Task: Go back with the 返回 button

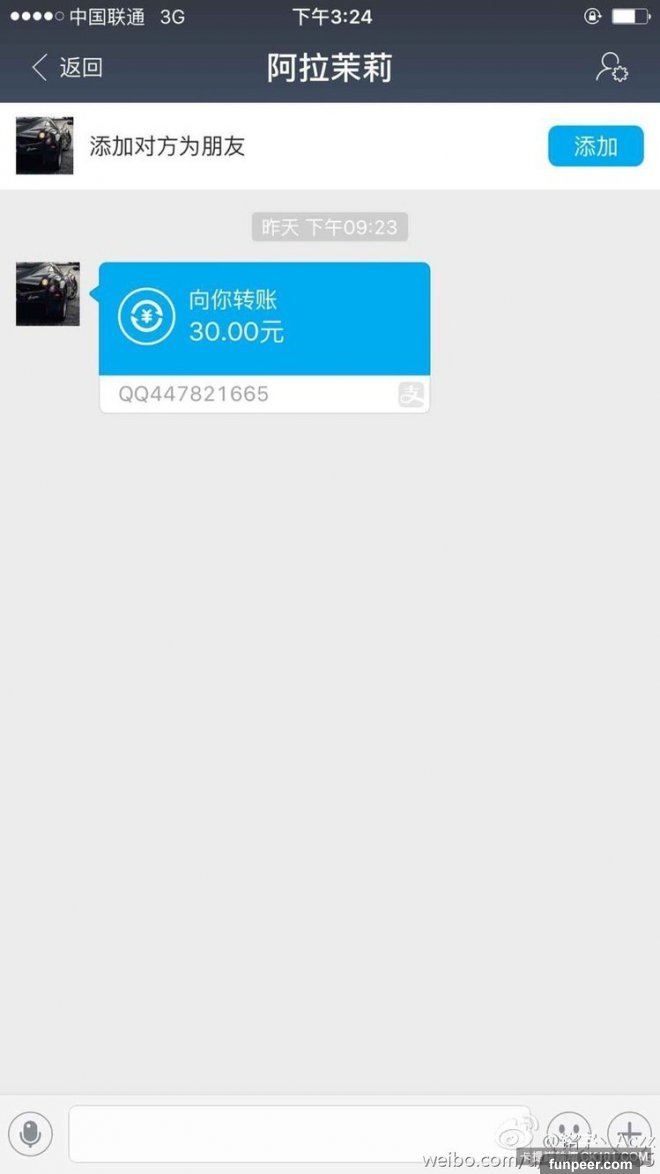Action: tap(67, 68)
